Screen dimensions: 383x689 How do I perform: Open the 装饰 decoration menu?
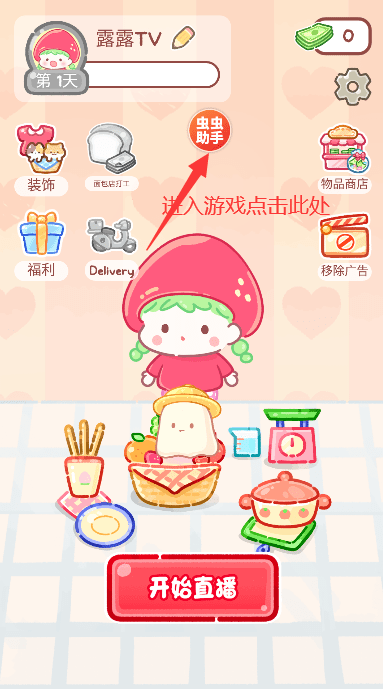click(x=41, y=160)
